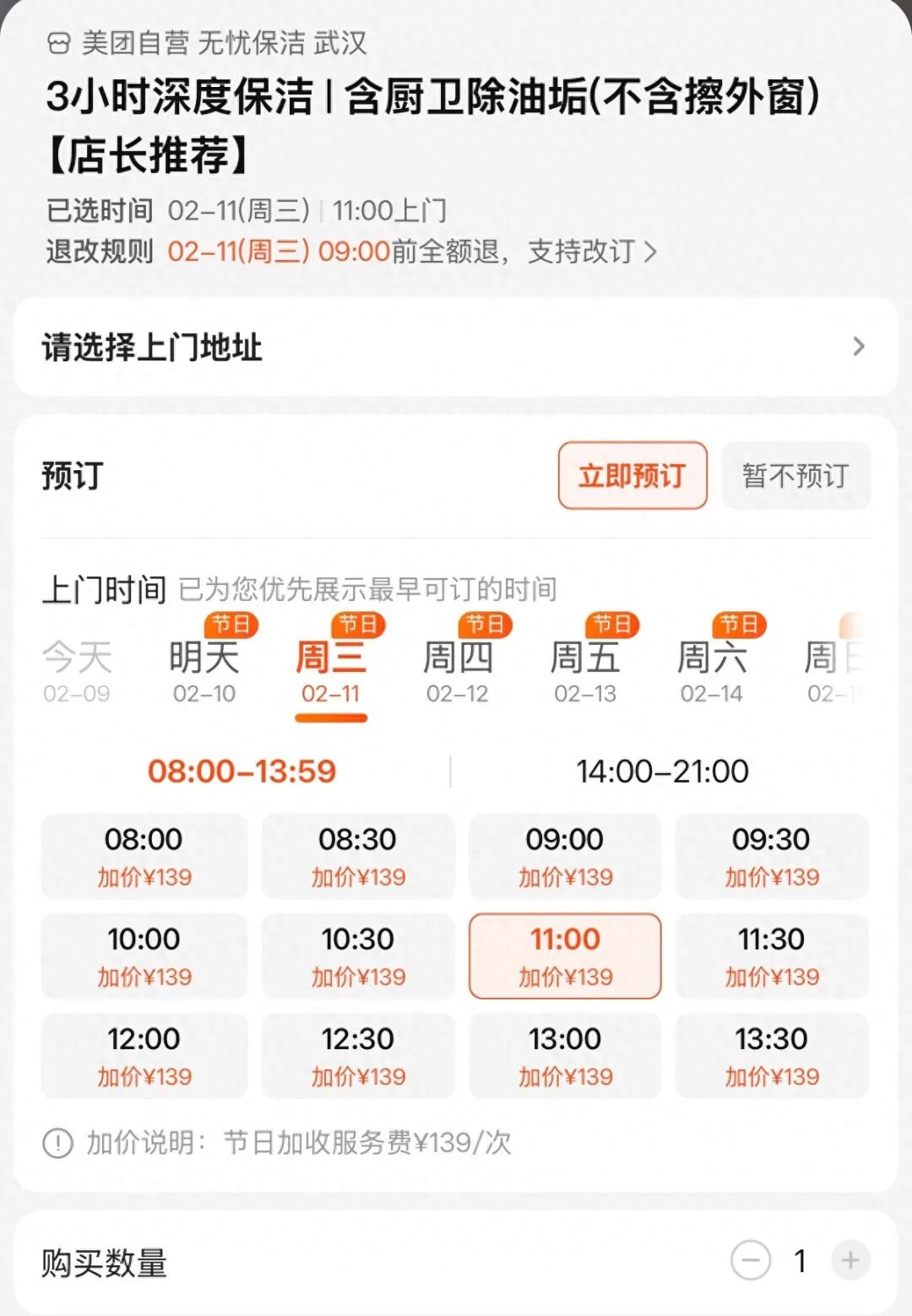Pick the 10:30 time slot
Image resolution: width=912 pixels, height=1316 pixels.
[x=357, y=956]
